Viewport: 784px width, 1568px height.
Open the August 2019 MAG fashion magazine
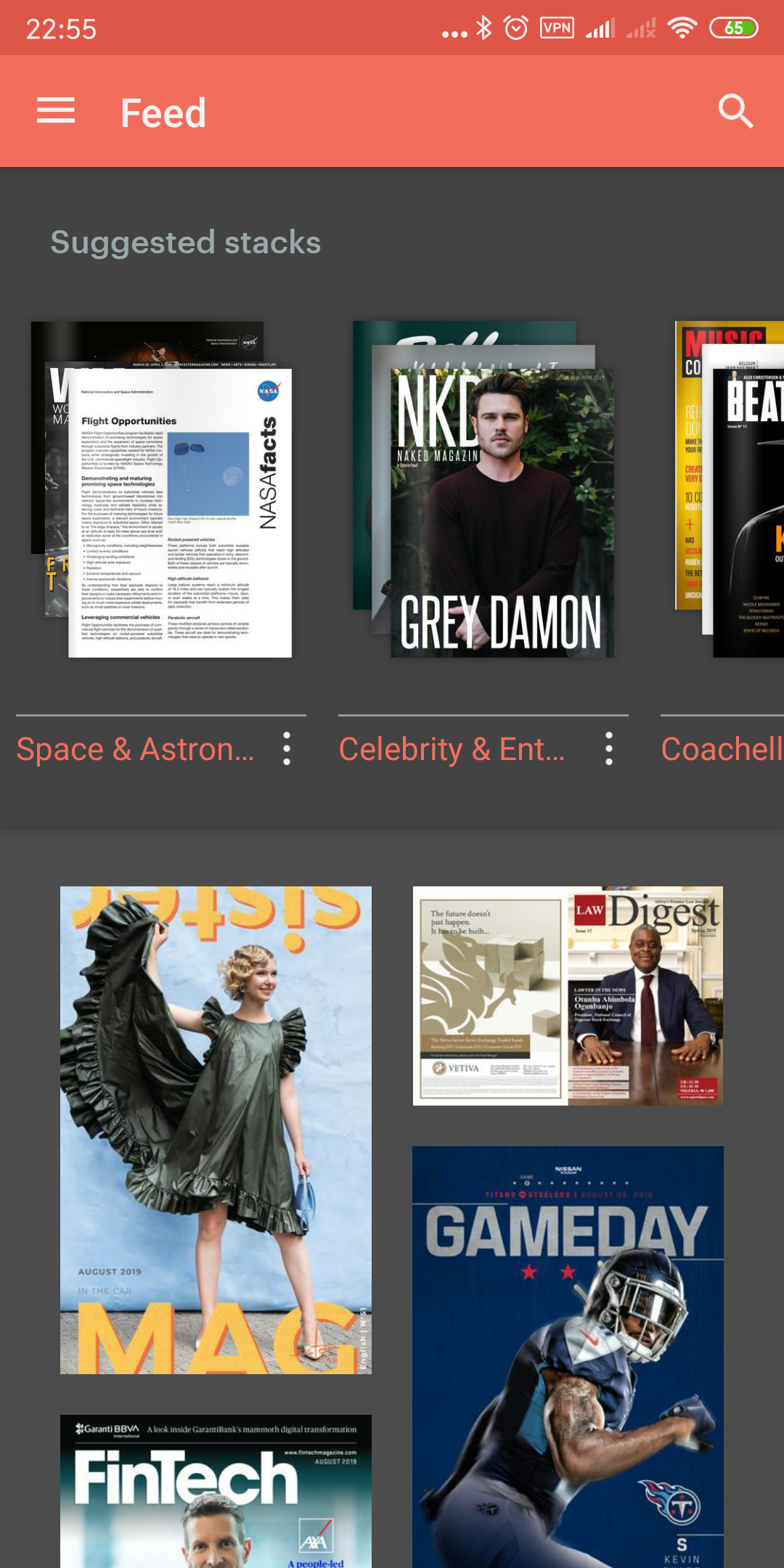coord(216,1130)
